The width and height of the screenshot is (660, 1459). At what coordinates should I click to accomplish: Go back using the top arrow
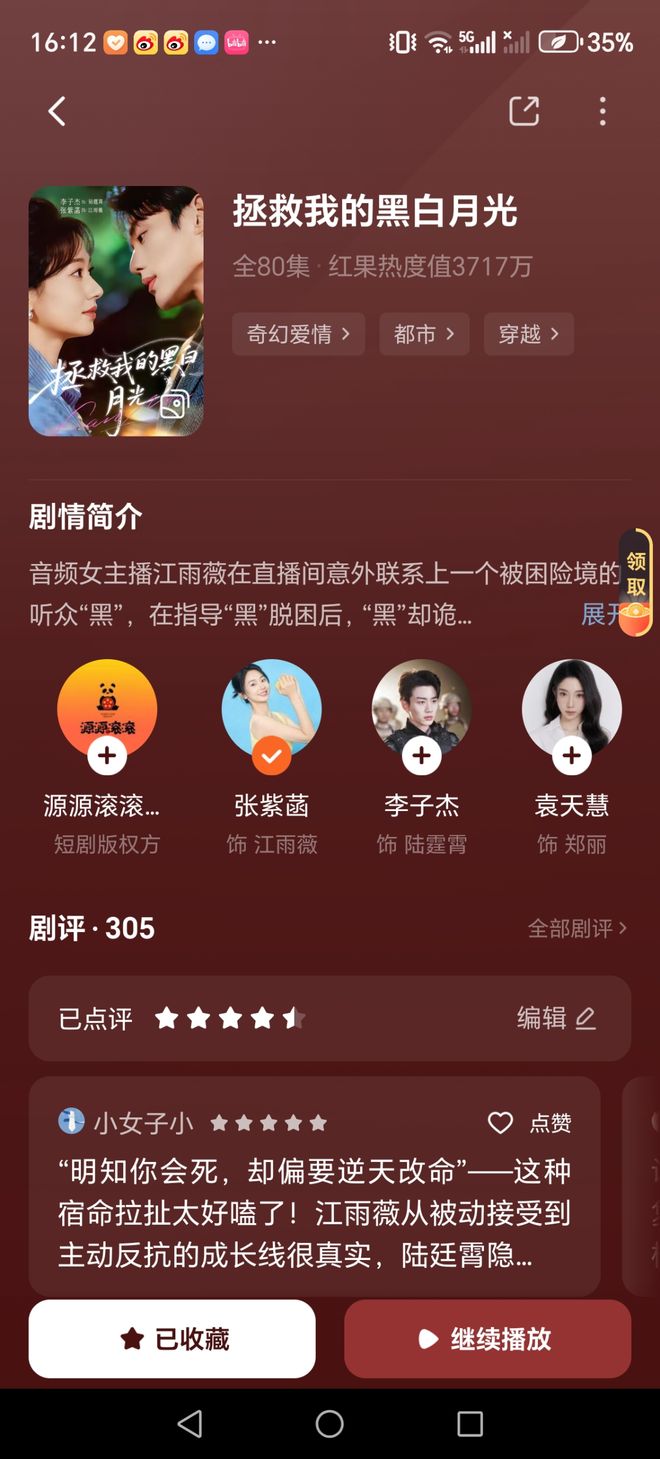[57, 111]
